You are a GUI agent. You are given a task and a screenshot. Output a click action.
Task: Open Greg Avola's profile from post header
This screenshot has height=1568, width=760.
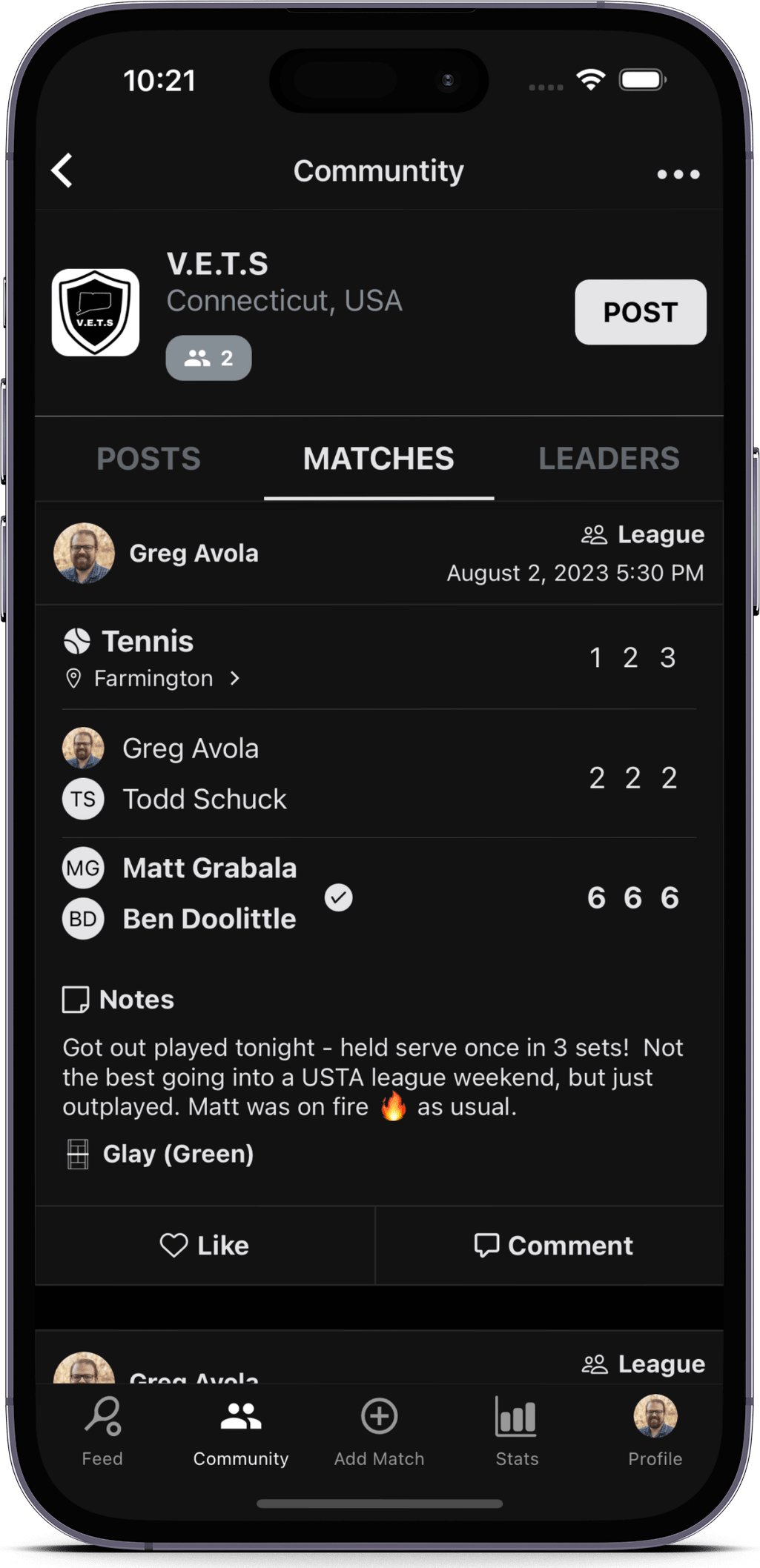click(194, 554)
